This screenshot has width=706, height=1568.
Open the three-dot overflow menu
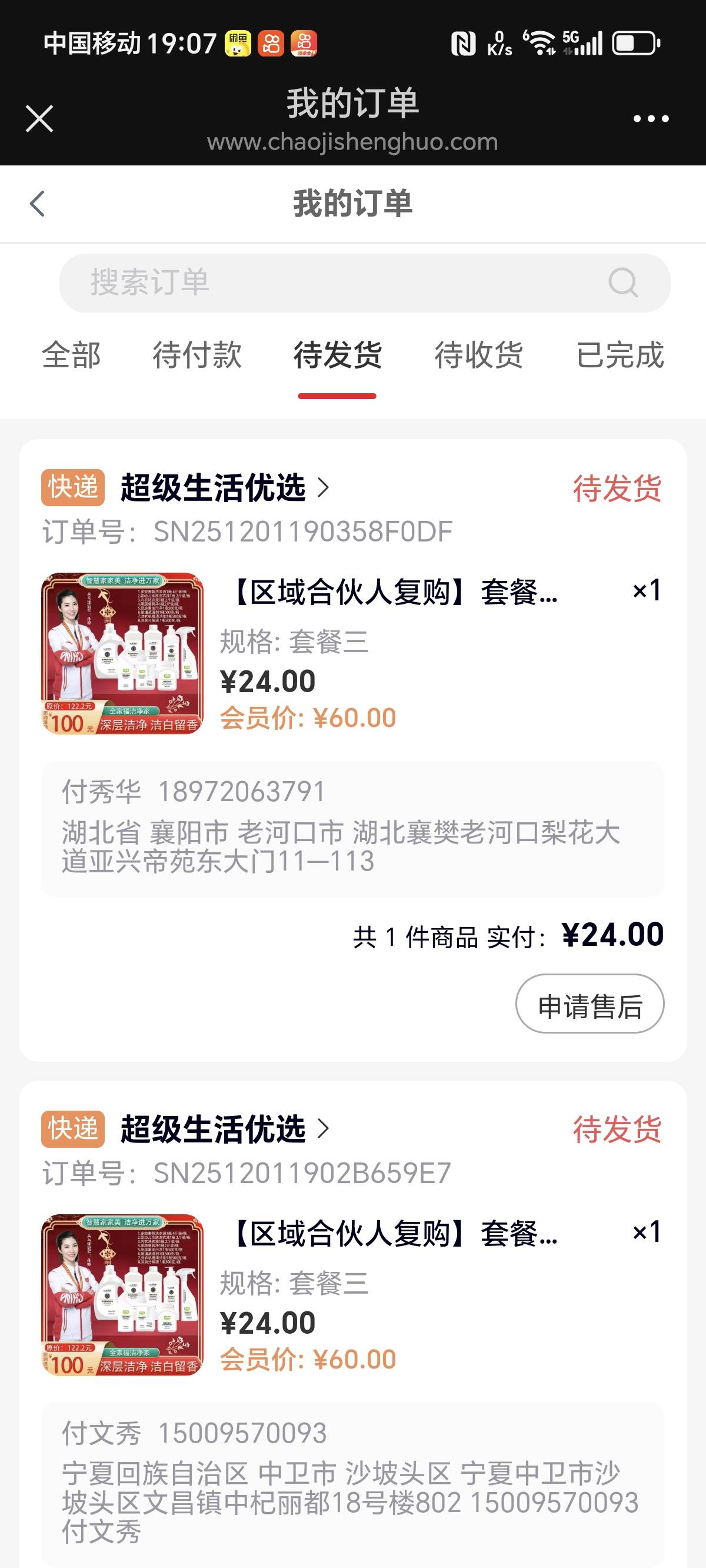tap(651, 119)
